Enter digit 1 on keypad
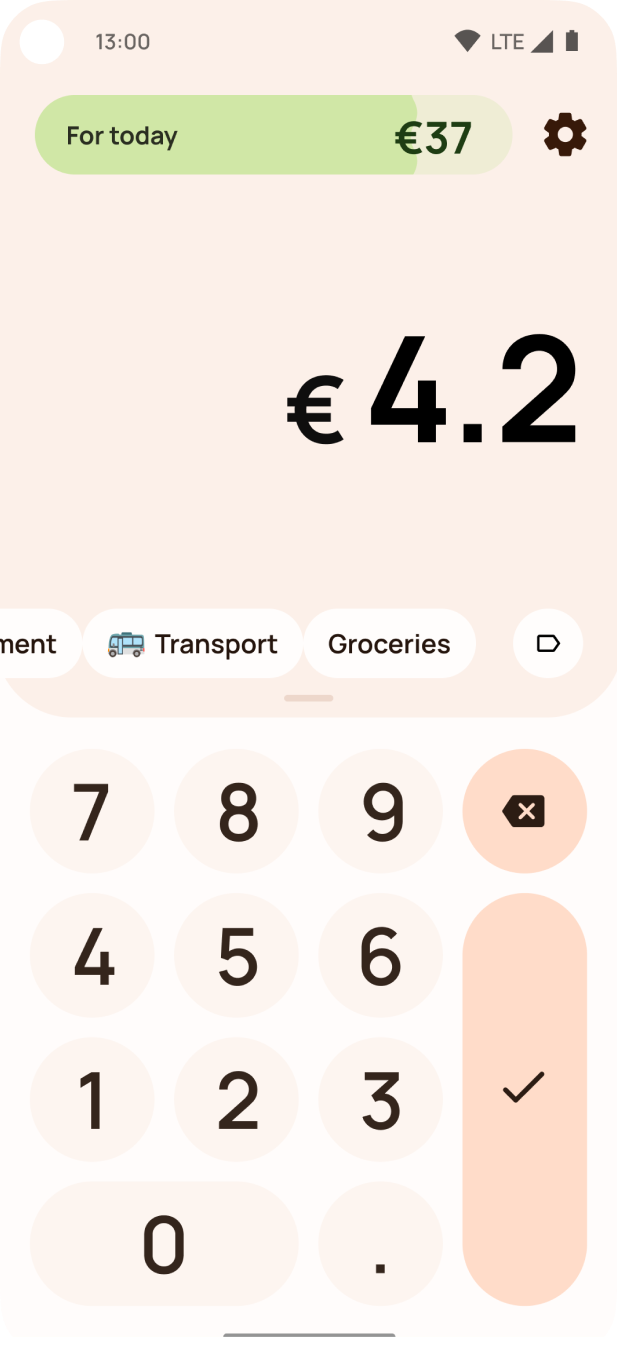This screenshot has height=1357, width=617. pyautogui.click(x=92, y=1099)
